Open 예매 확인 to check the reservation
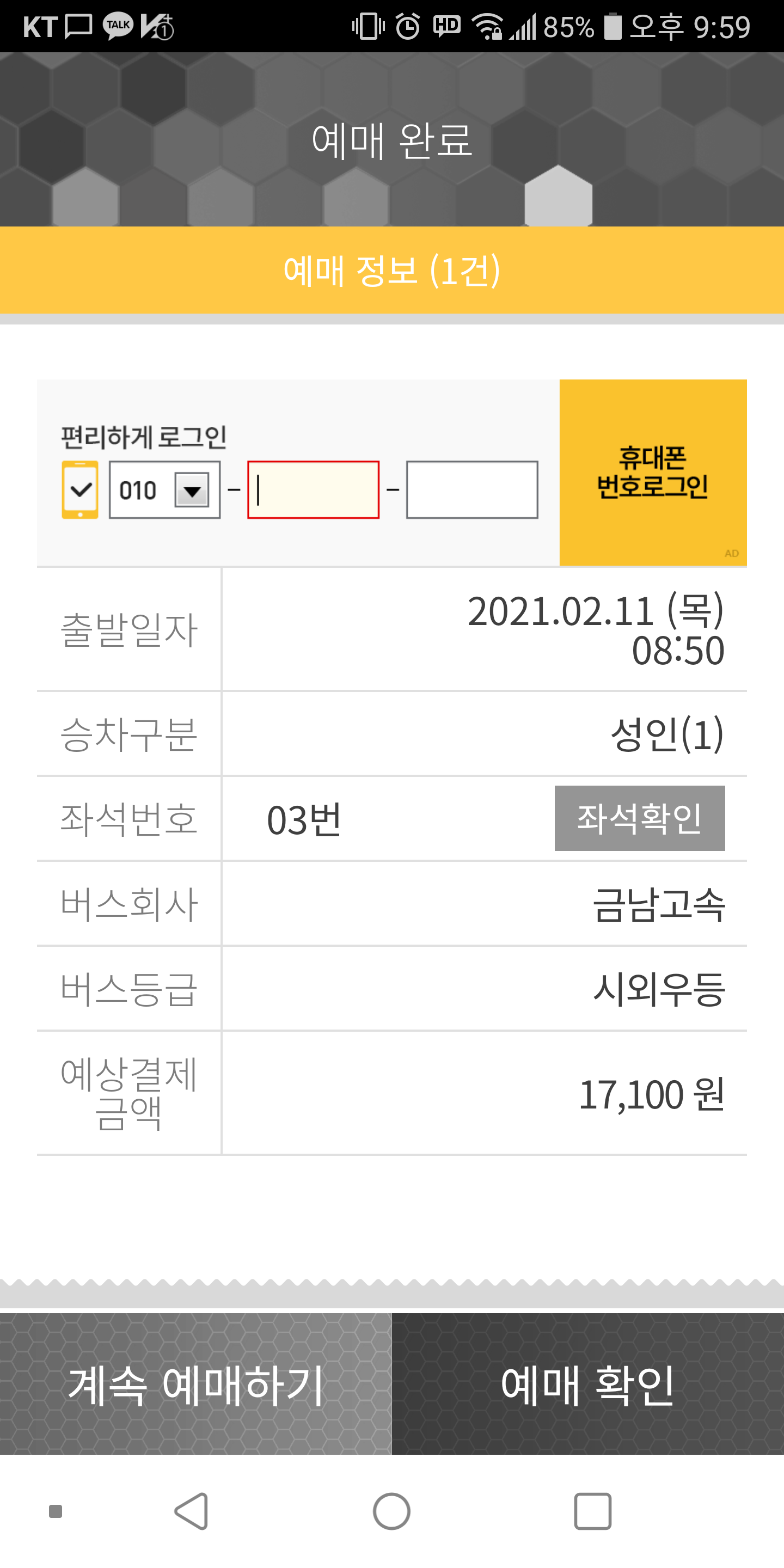784x1568 pixels. pos(587,1383)
